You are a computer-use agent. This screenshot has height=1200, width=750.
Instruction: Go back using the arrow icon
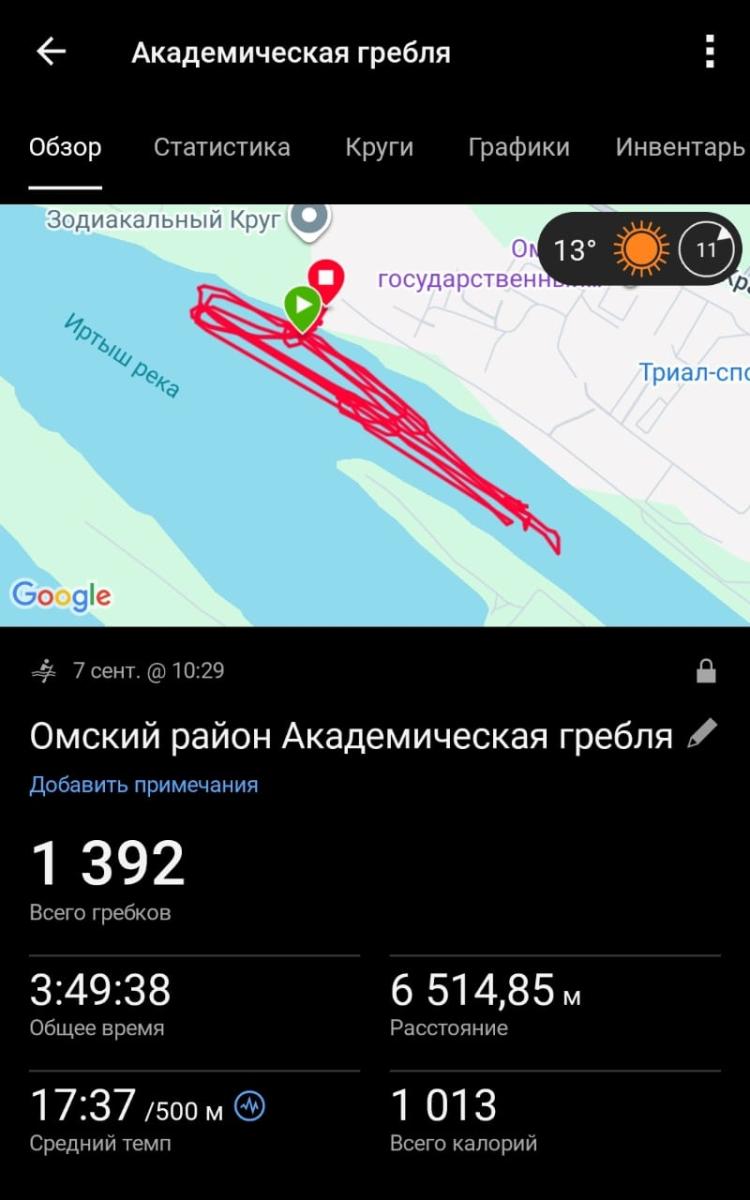point(50,52)
